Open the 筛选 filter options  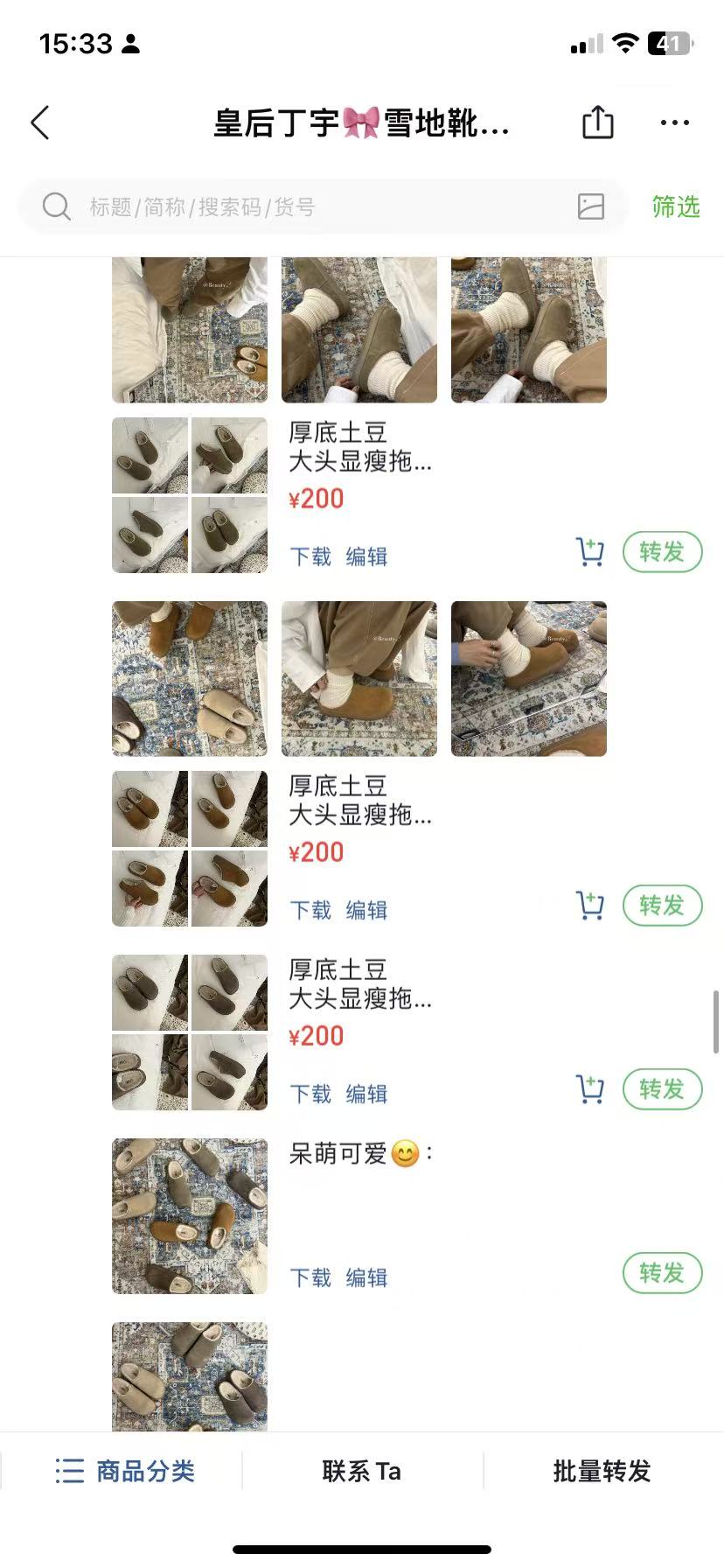(x=676, y=206)
